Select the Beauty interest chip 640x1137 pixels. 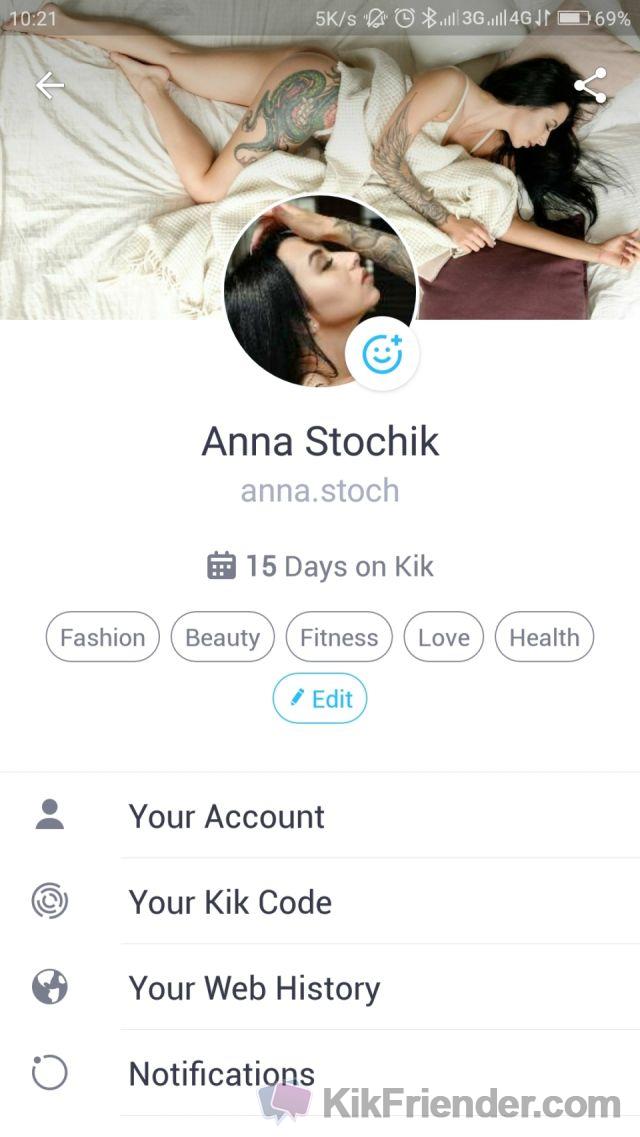(x=222, y=638)
